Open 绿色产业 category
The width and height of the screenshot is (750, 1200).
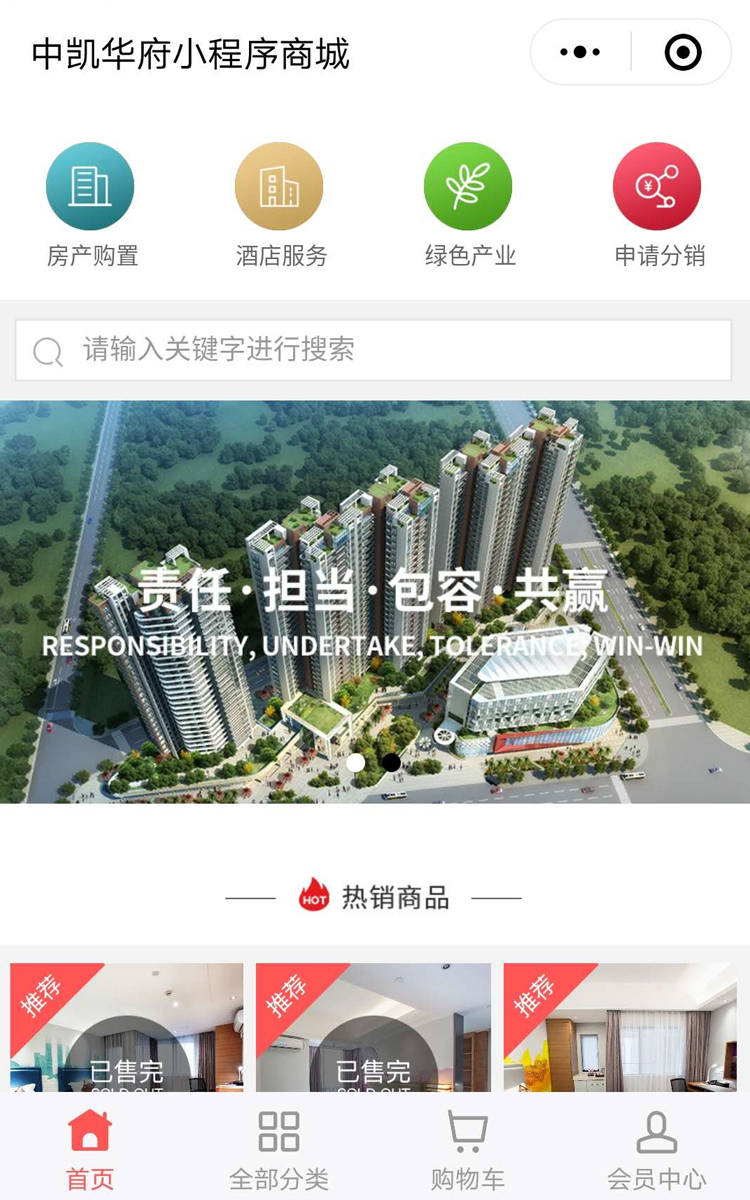point(468,205)
